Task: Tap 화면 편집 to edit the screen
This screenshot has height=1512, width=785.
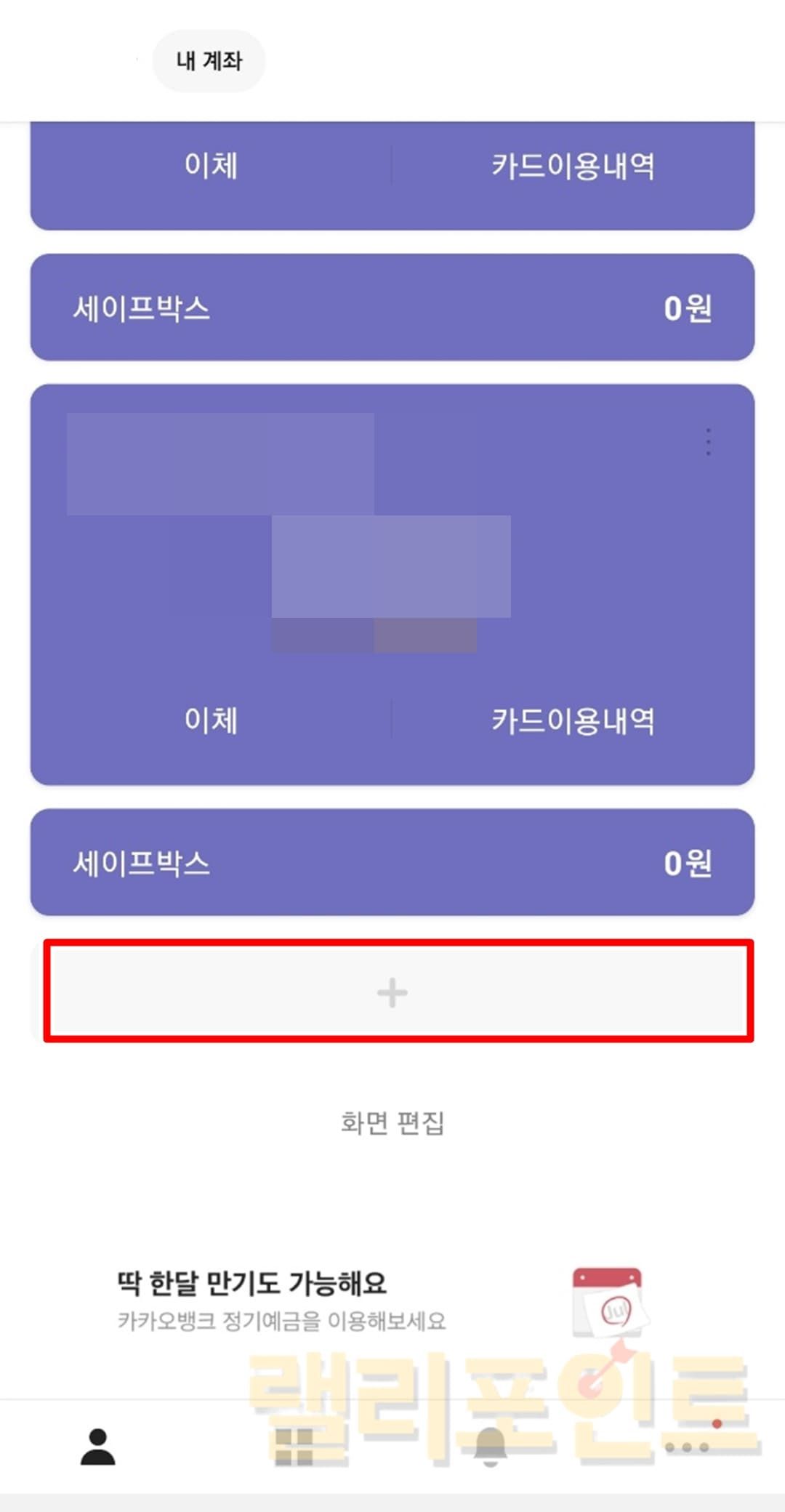Action: pyautogui.click(x=392, y=1123)
